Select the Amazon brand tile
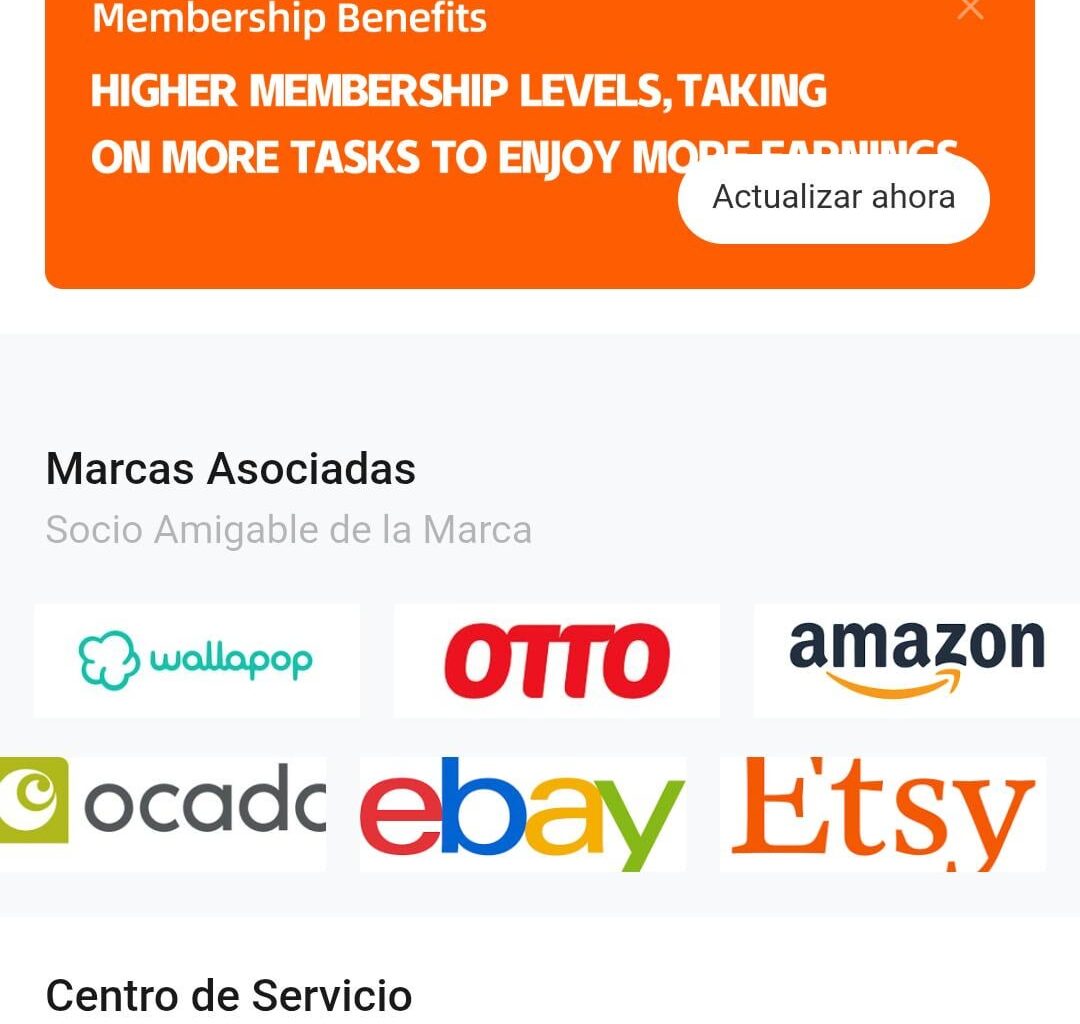Screen dimensions: 1080x1024 pos(915,660)
